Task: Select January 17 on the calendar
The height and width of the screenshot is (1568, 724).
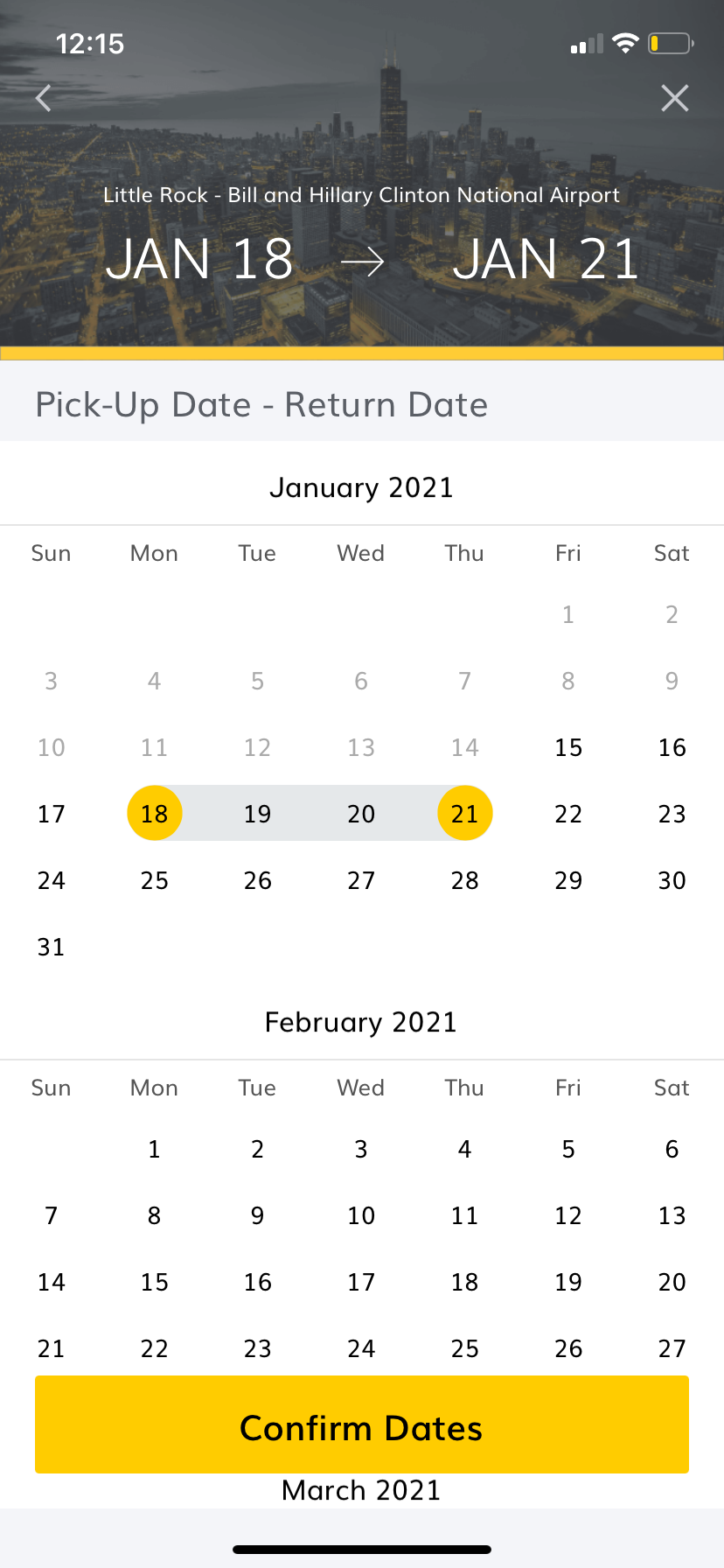Action: (x=52, y=814)
